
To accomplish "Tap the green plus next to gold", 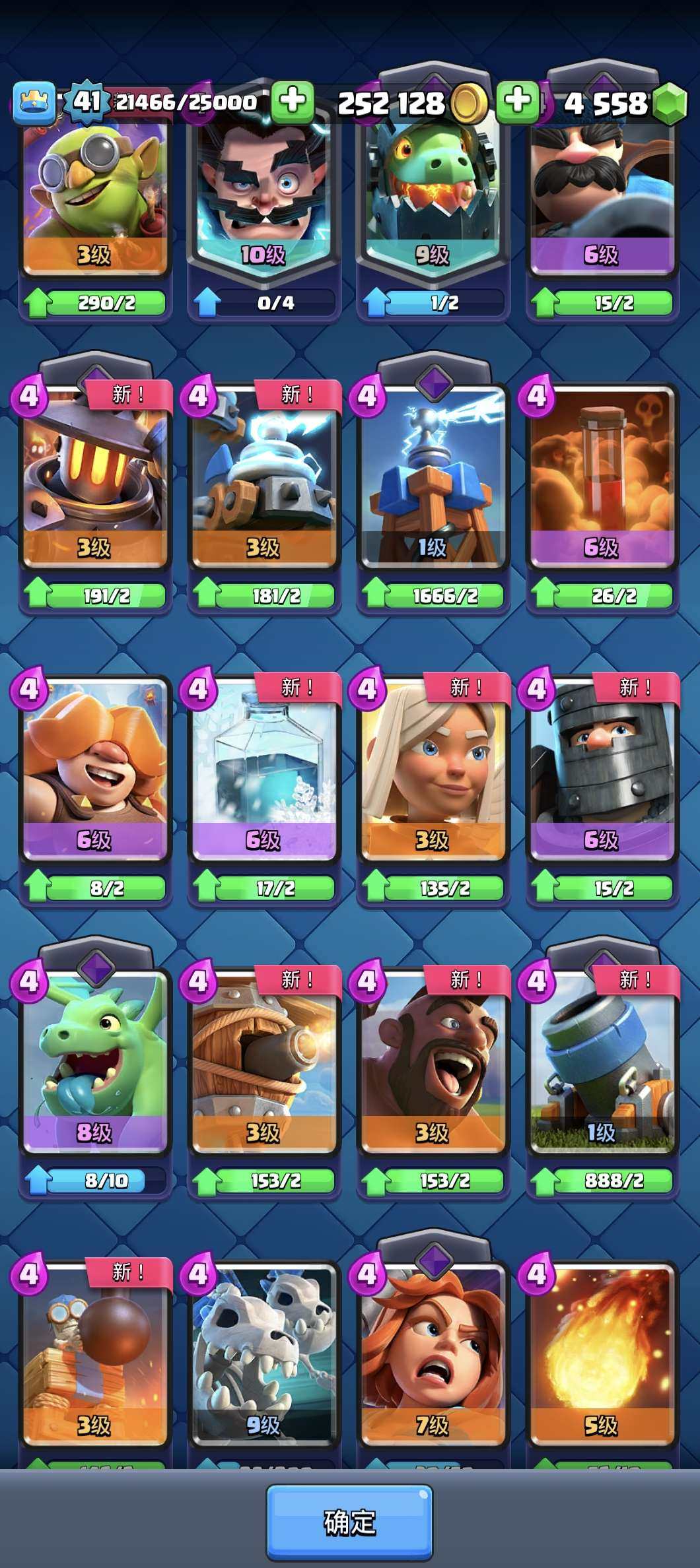I will coord(517,102).
